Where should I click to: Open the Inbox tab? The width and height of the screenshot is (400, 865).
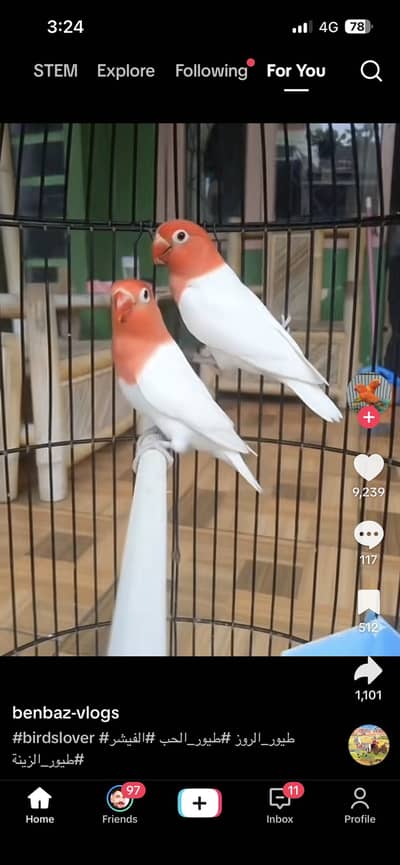click(280, 805)
